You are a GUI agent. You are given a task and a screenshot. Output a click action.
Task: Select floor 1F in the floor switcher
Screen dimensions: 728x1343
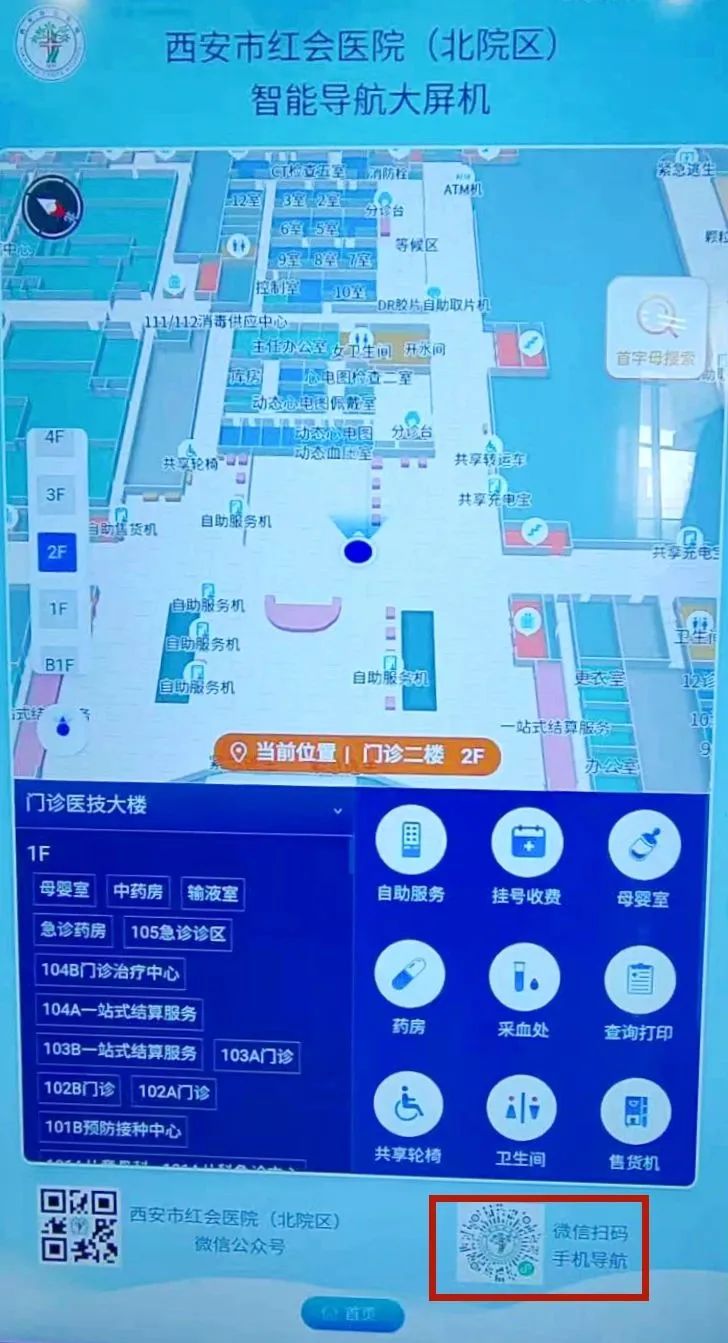(57, 608)
